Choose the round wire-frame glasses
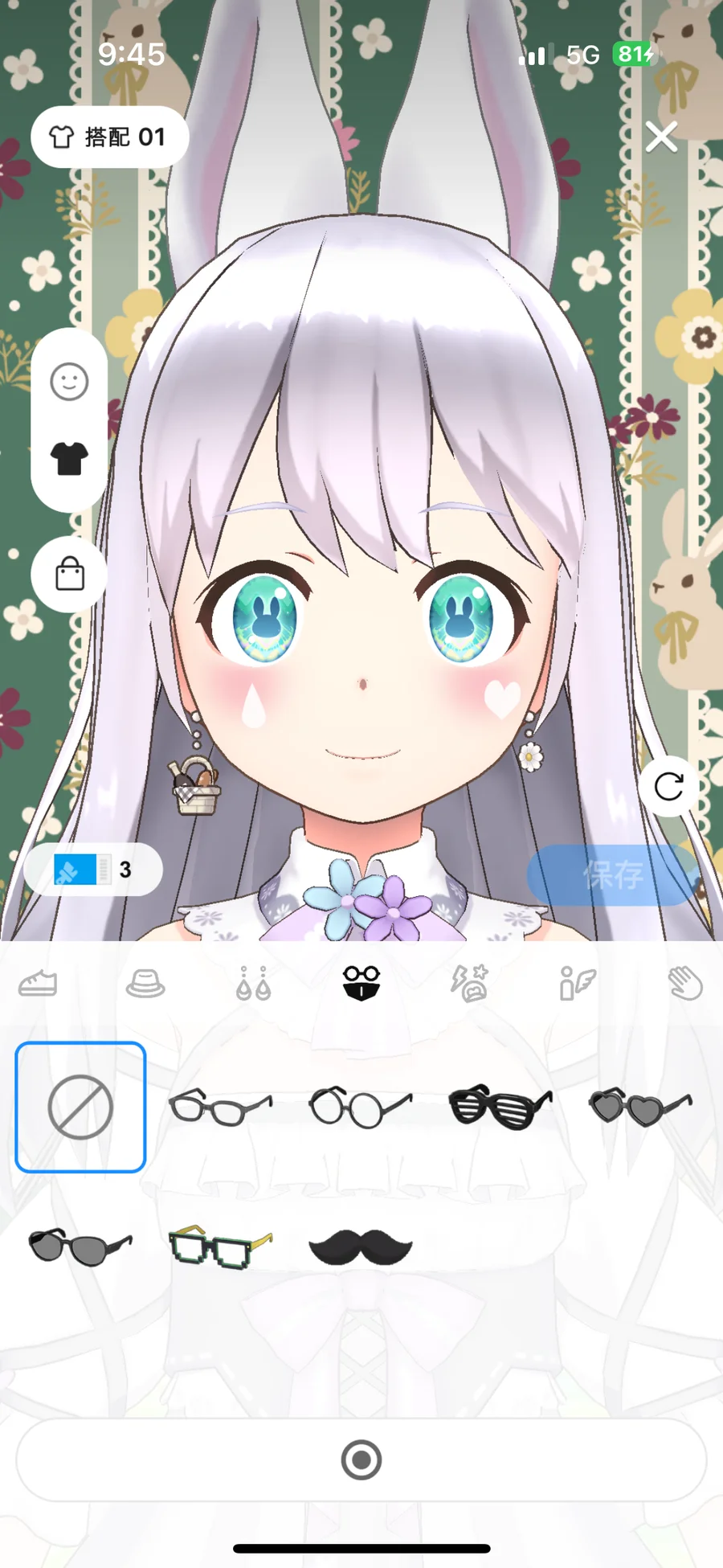Image resolution: width=723 pixels, height=1568 pixels. click(x=360, y=1107)
